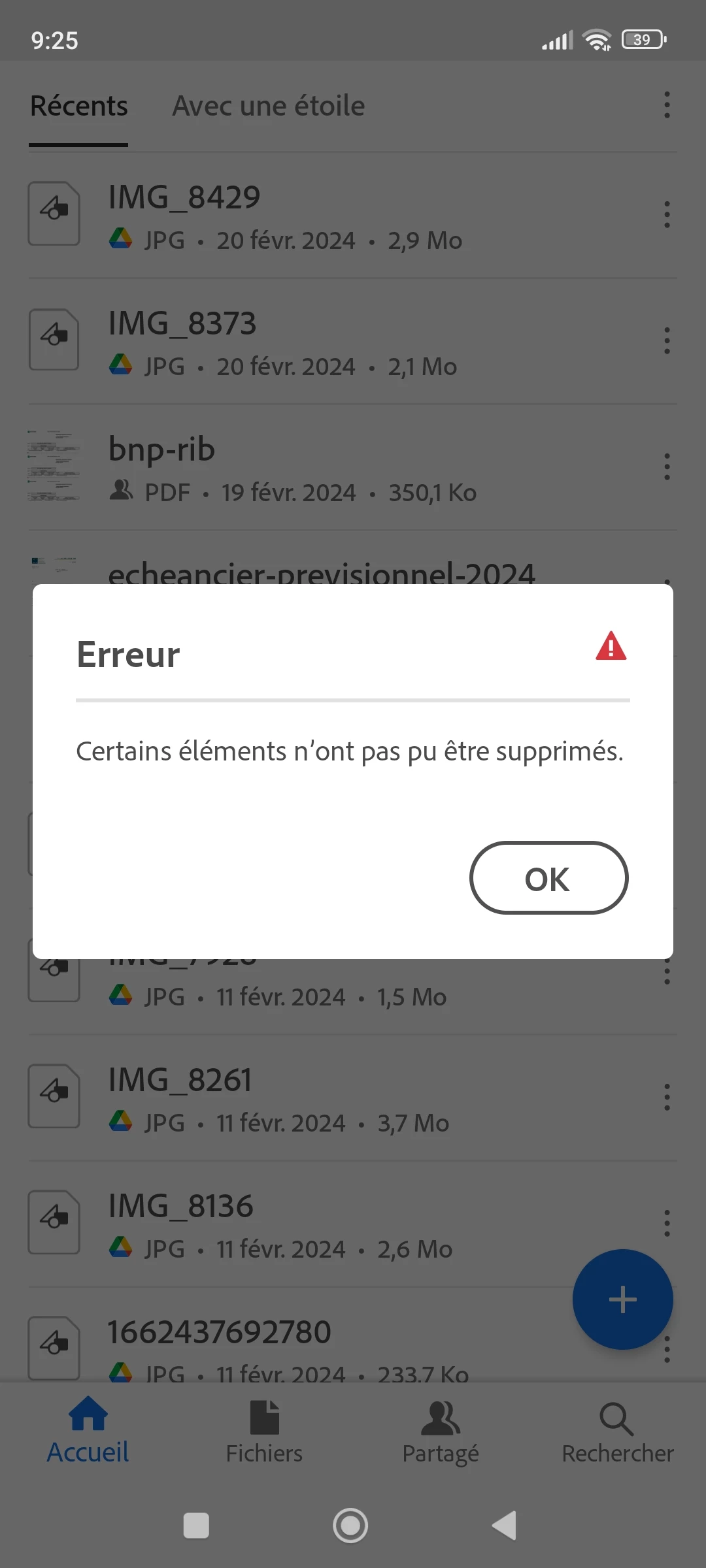Open options for IMG_8261

tap(667, 1097)
